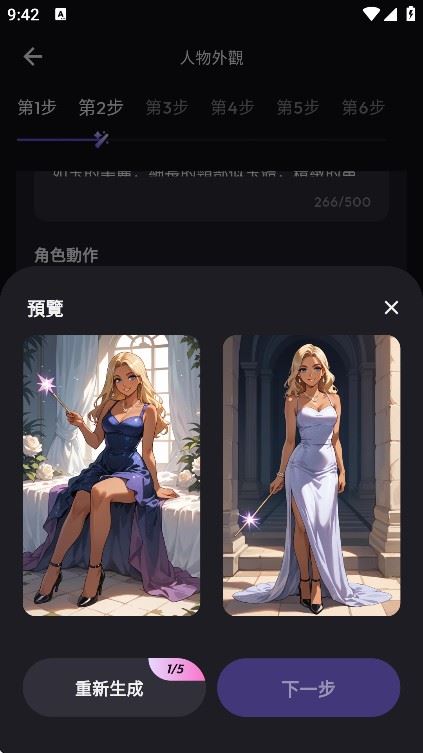Switch to the 第5步 step tab
Image resolution: width=423 pixels, height=753 pixels.
(x=298, y=107)
